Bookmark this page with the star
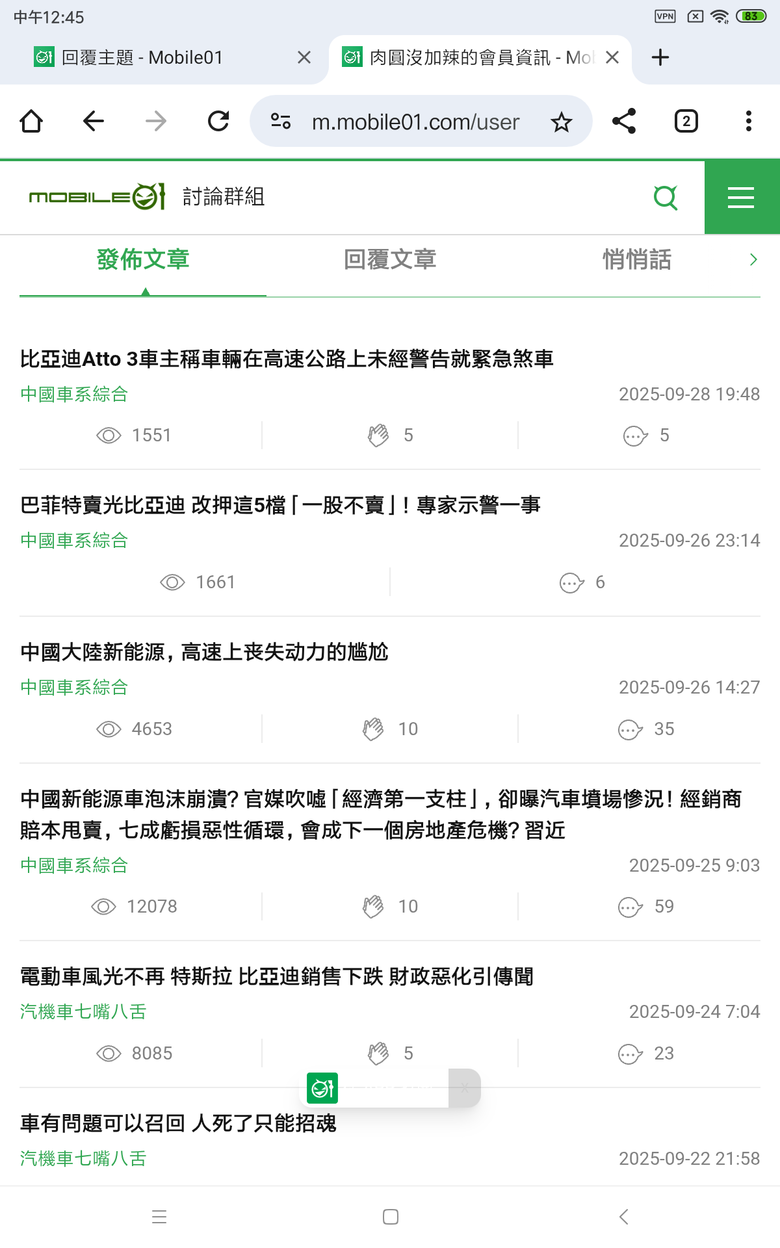 click(x=561, y=122)
